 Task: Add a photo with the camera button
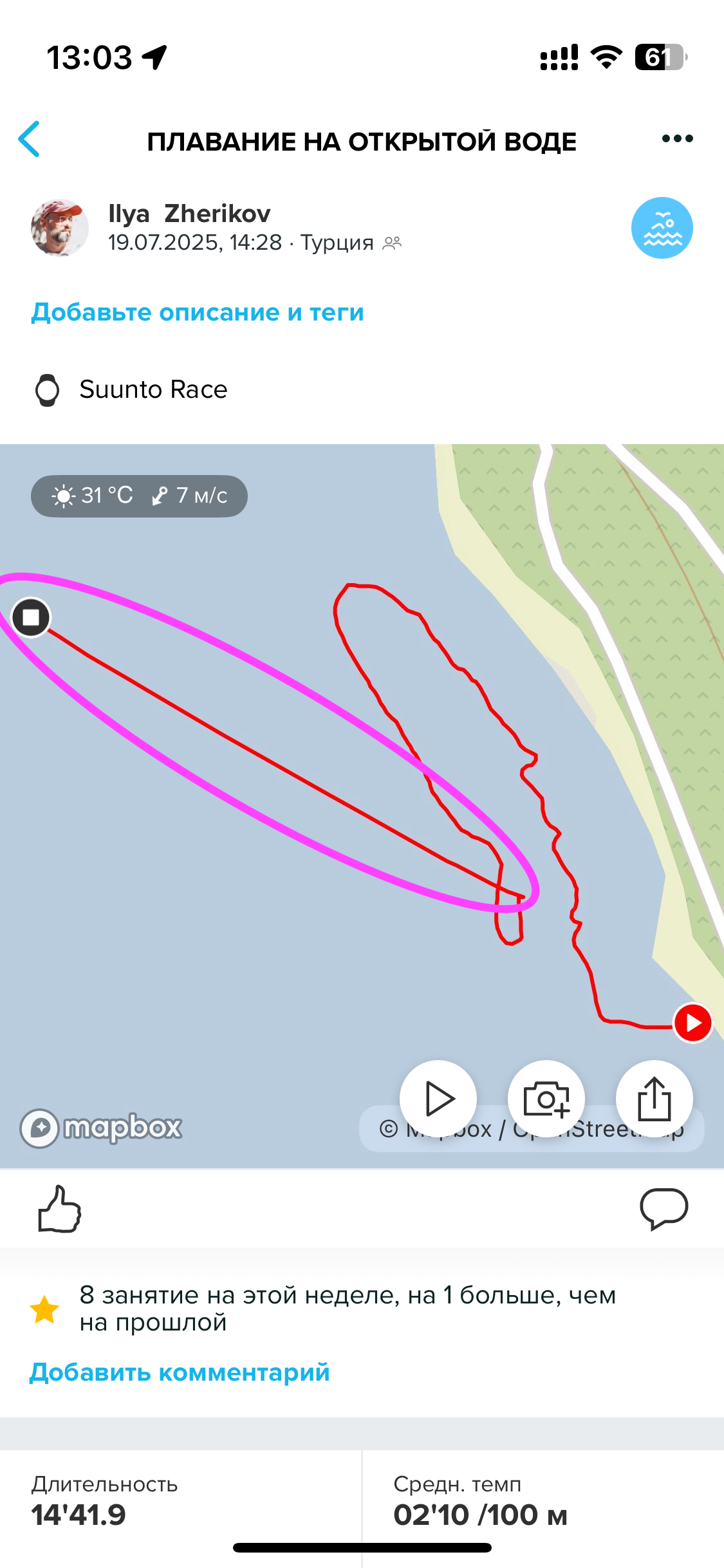546,1099
